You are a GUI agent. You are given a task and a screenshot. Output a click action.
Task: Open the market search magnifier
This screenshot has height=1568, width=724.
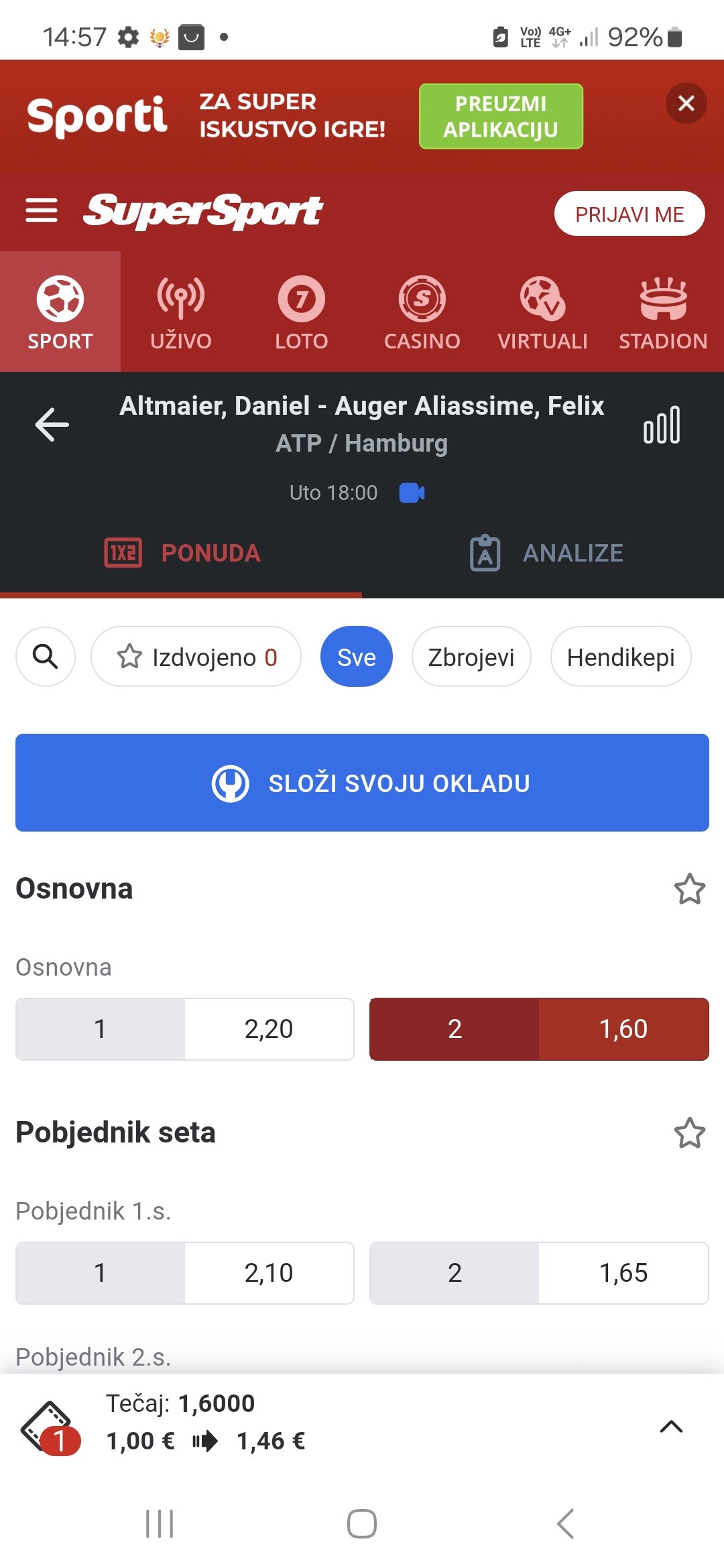coord(46,657)
